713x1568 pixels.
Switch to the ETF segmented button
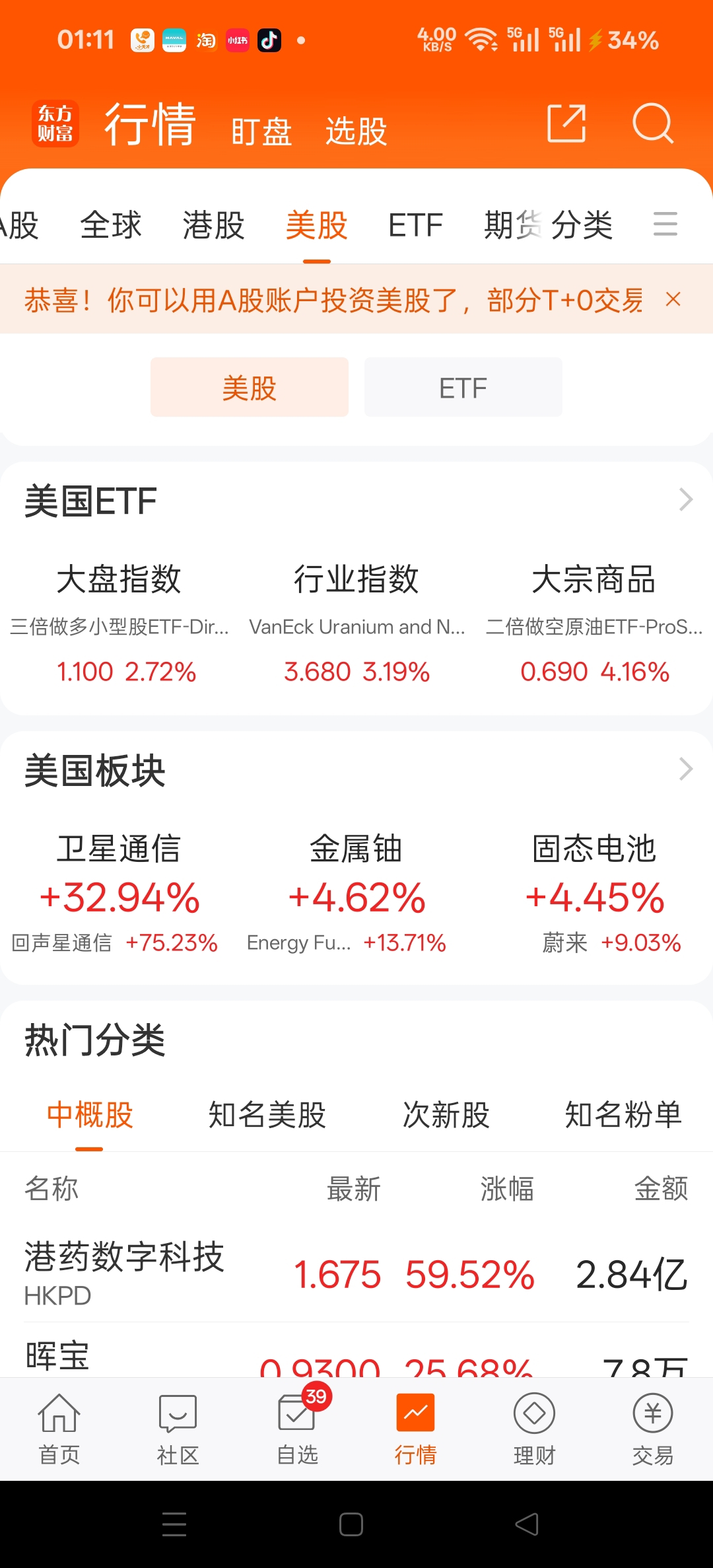(463, 387)
